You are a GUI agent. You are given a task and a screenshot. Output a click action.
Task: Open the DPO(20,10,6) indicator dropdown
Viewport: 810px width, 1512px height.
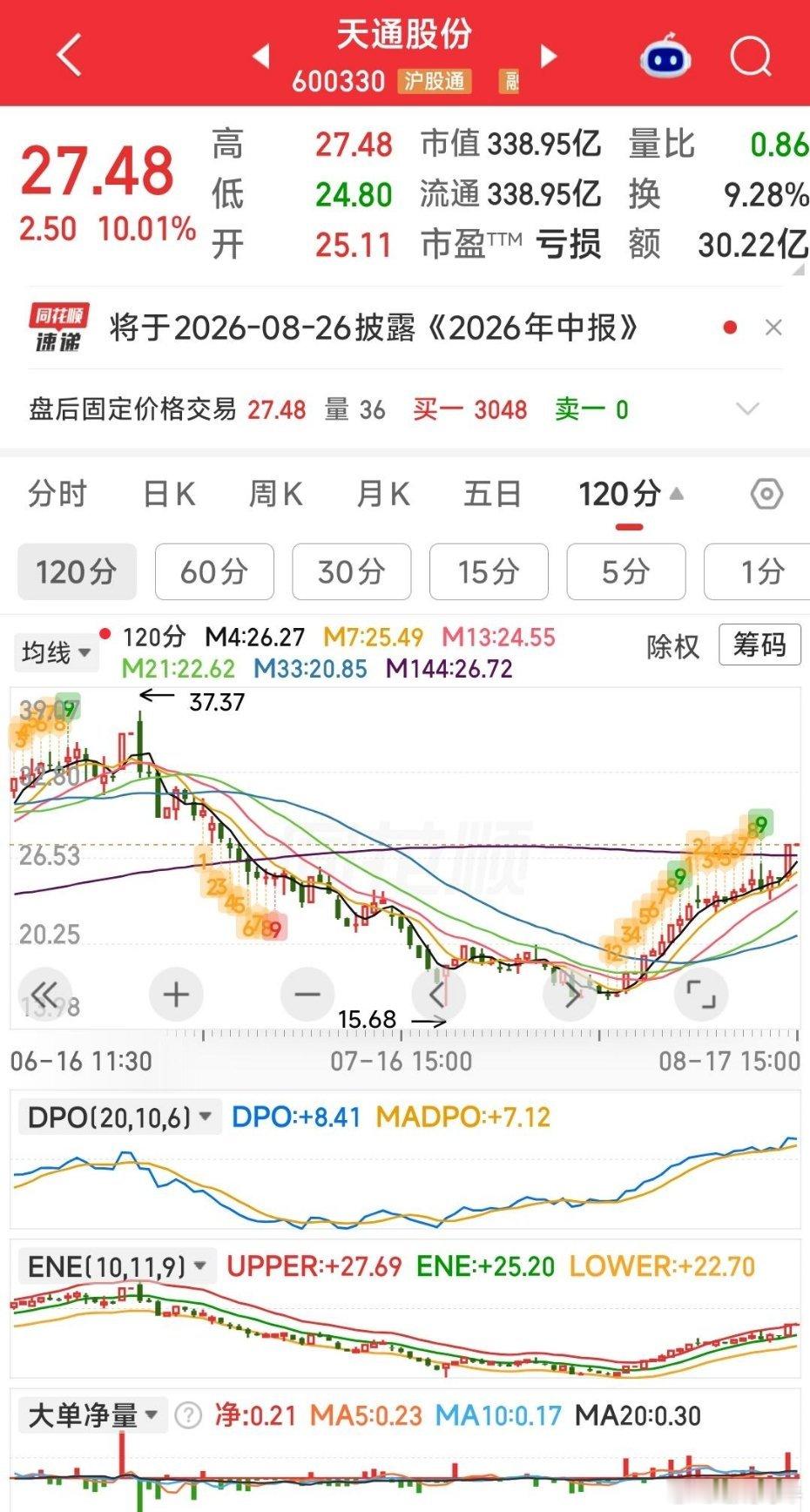tap(119, 1117)
